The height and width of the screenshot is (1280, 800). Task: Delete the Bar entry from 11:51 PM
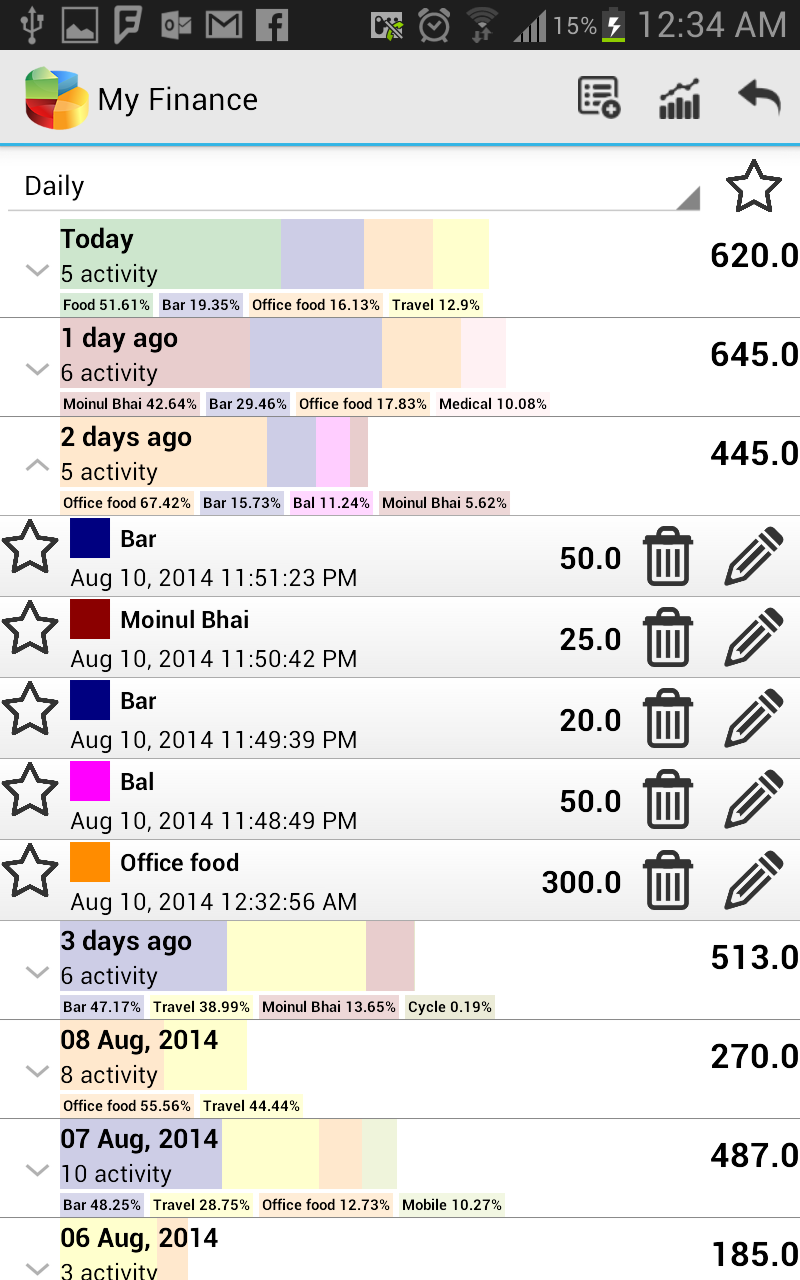click(x=667, y=557)
